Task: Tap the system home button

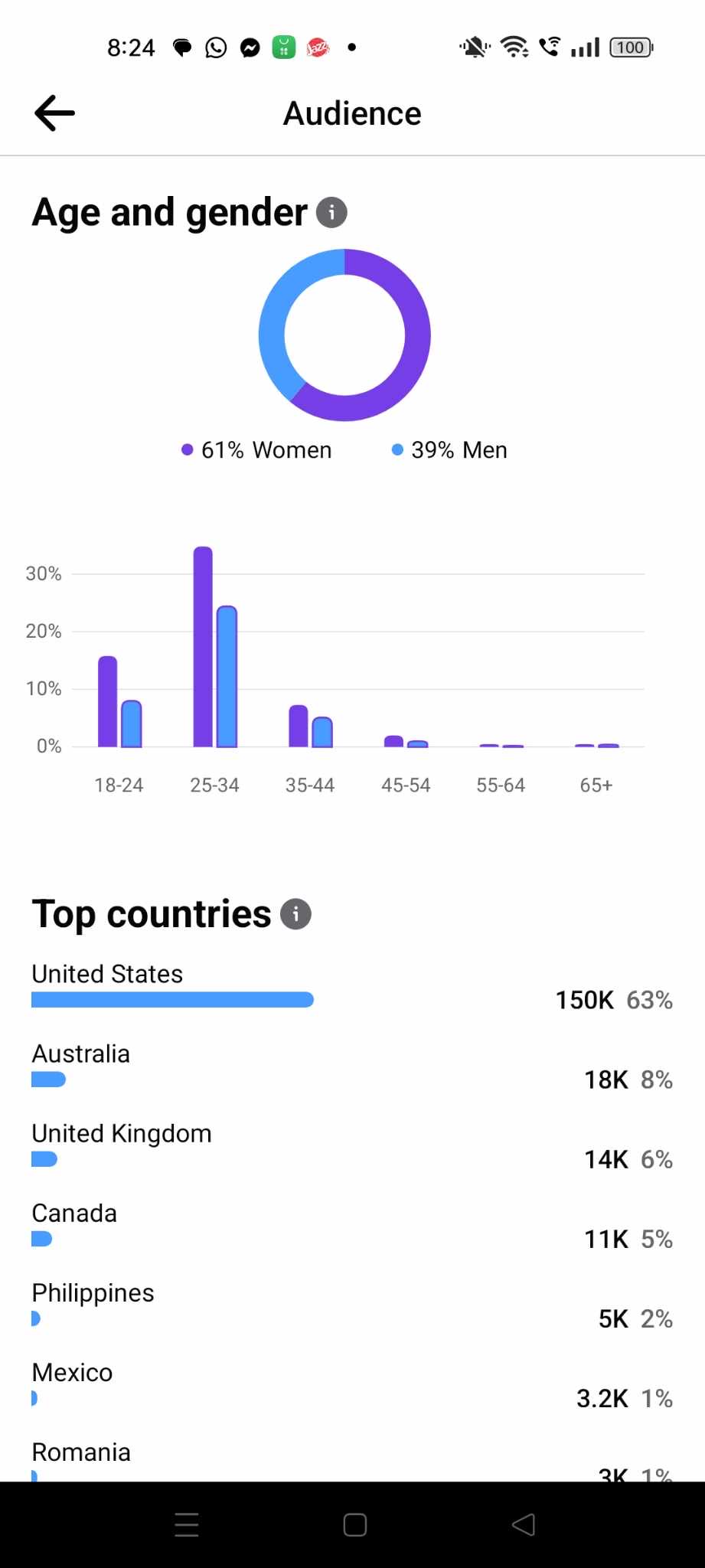Action: pos(354,1524)
